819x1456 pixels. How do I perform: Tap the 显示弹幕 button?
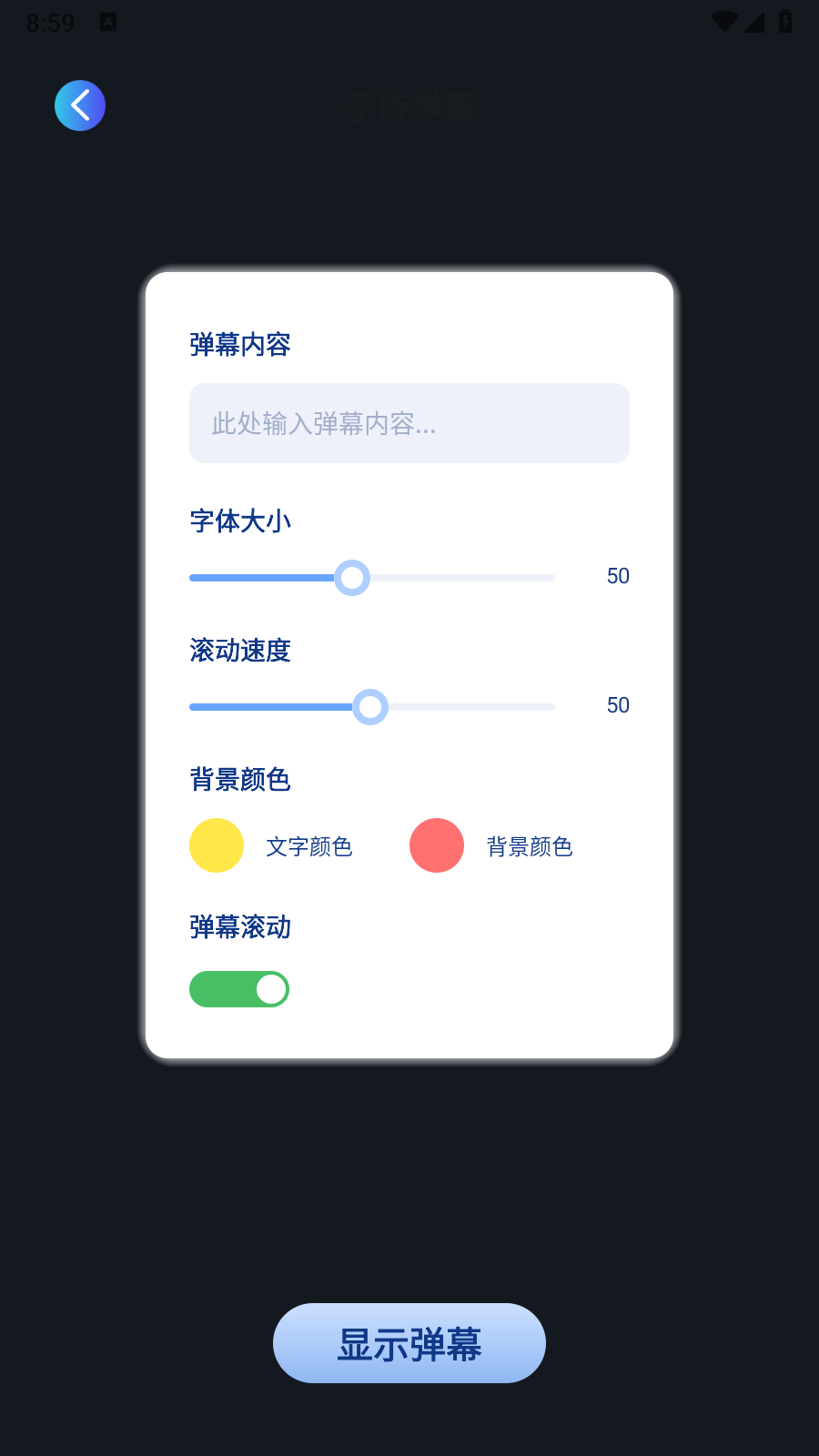click(x=409, y=1342)
